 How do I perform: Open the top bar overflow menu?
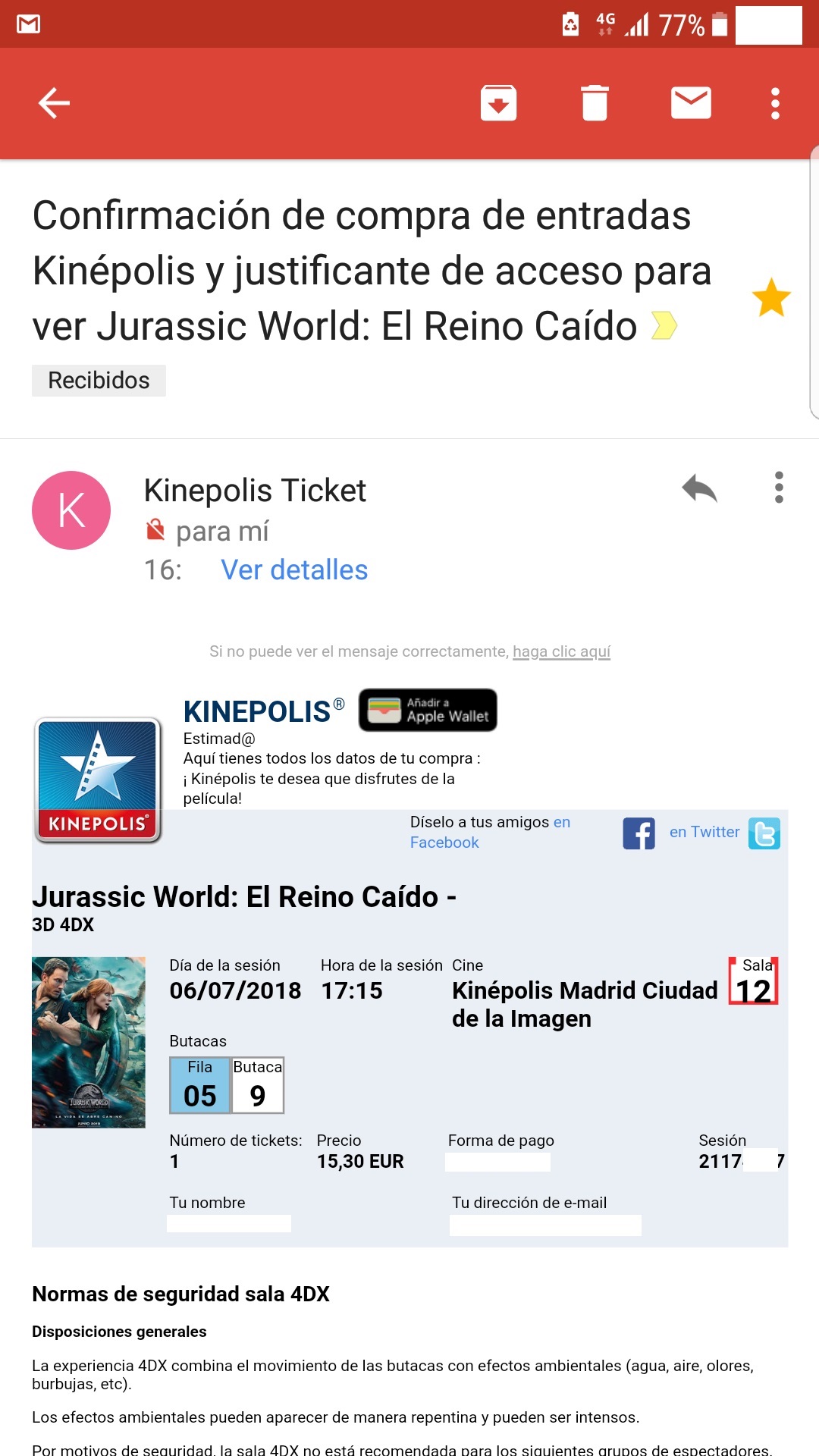[x=775, y=103]
